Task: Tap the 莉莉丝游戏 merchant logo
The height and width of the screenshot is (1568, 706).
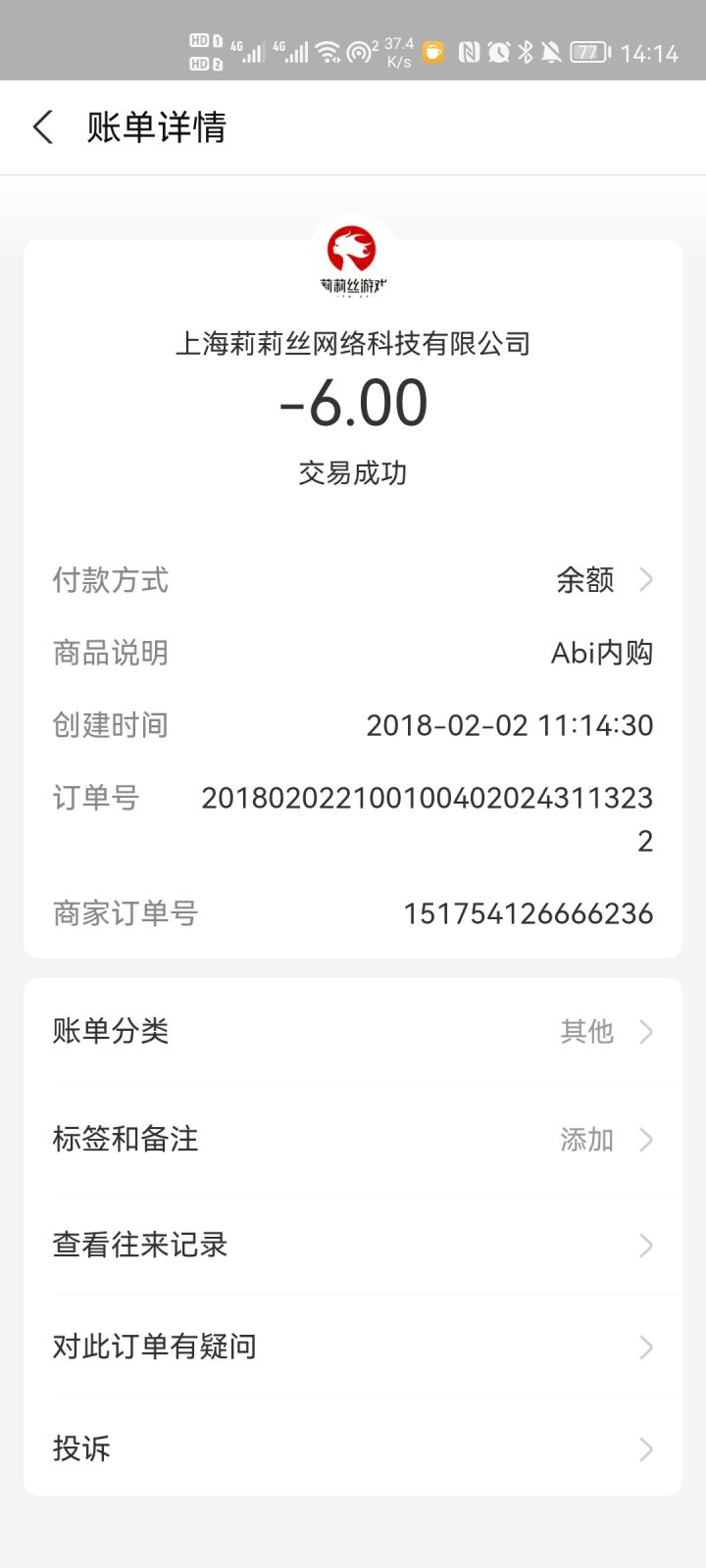Action: point(353,257)
